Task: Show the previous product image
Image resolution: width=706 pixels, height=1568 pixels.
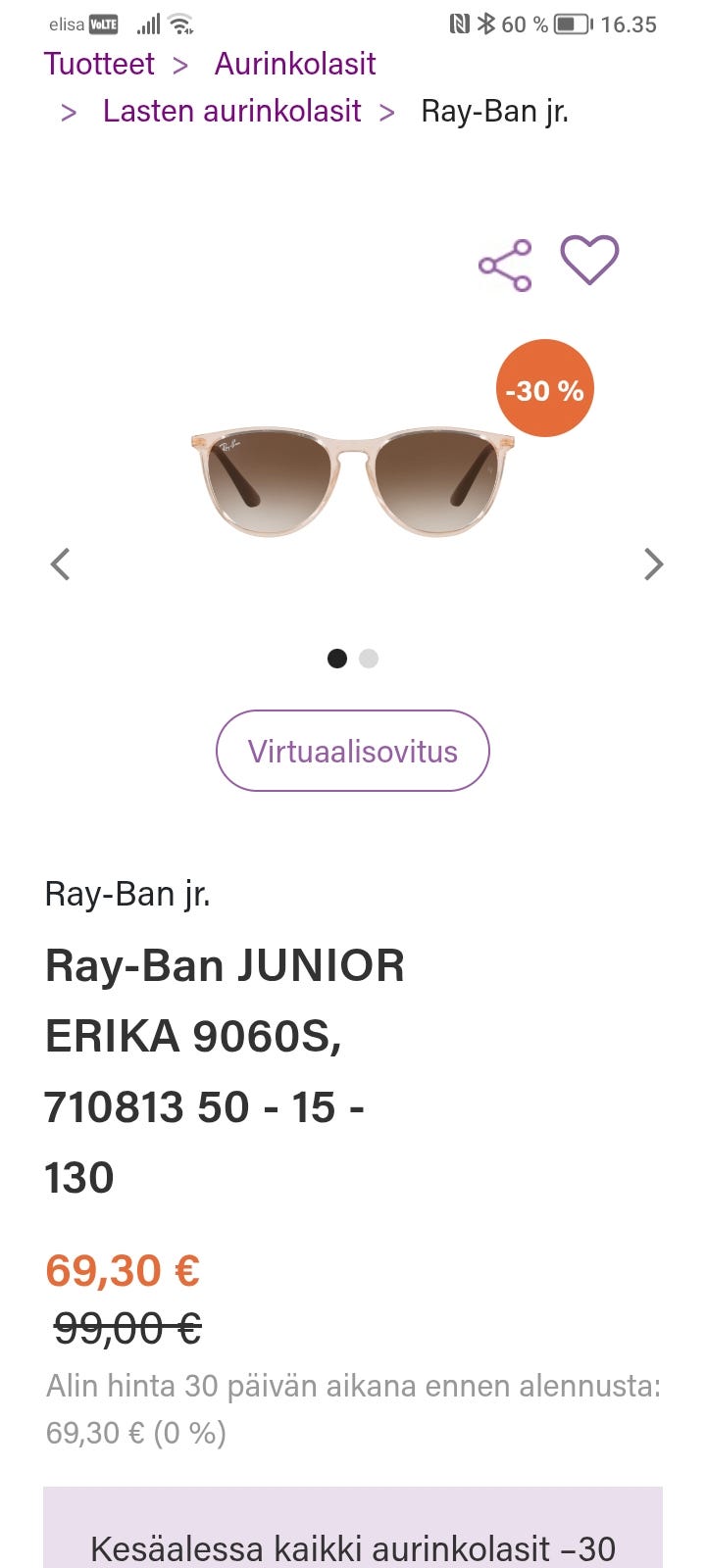Action: click(61, 564)
